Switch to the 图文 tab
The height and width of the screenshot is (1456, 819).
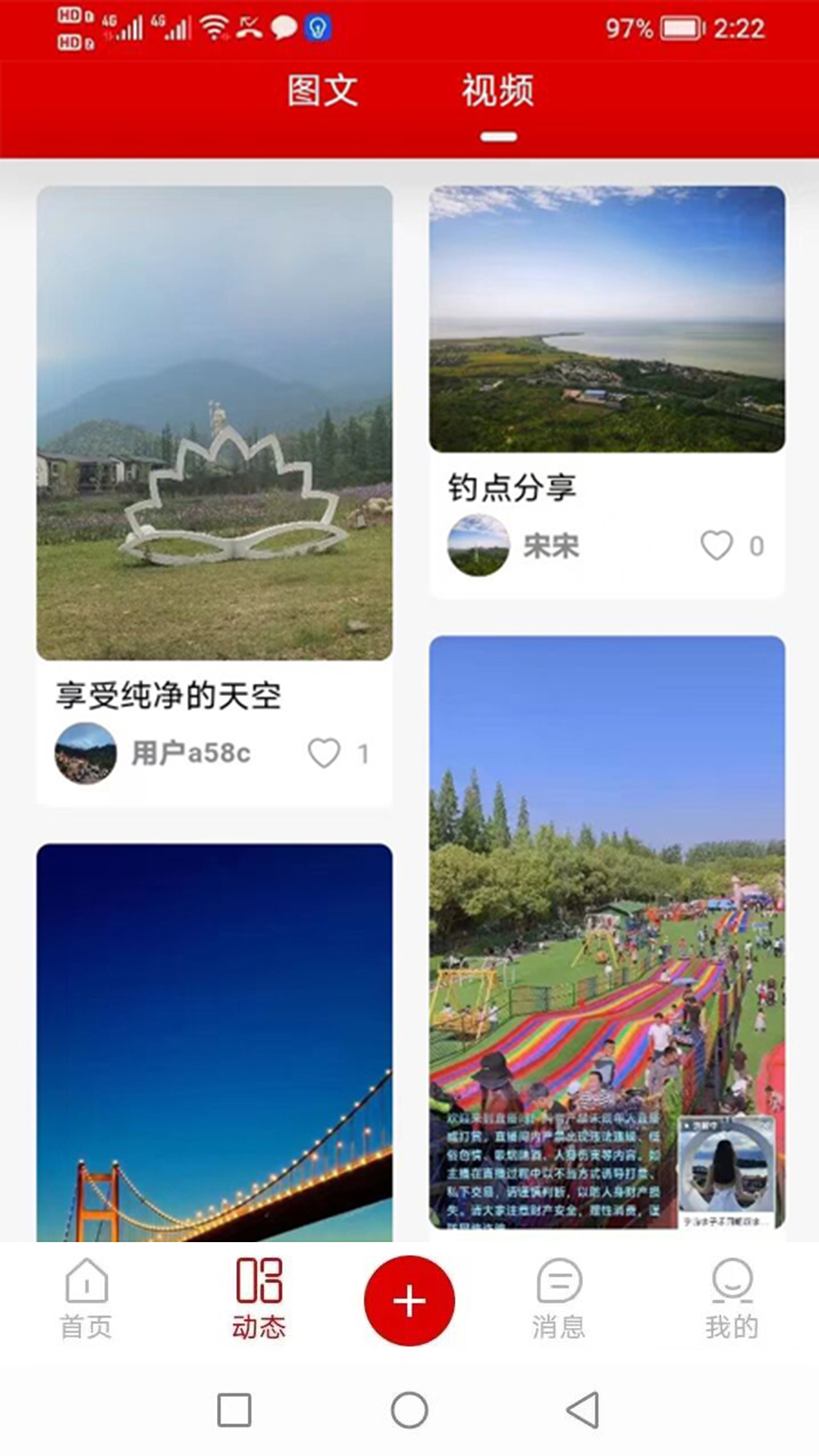[321, 91]
